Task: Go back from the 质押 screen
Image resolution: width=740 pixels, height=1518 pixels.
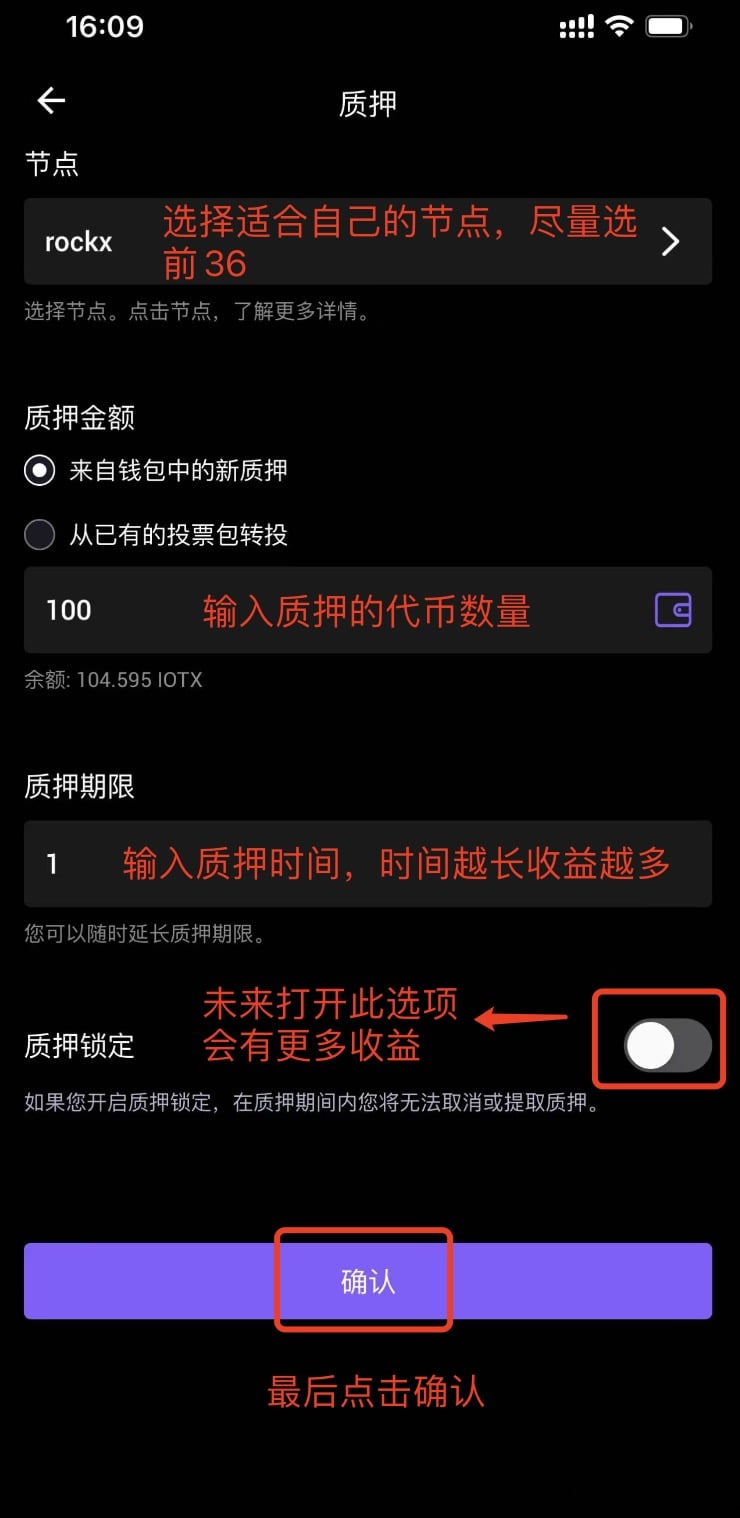Action: [x=51, y=100]
